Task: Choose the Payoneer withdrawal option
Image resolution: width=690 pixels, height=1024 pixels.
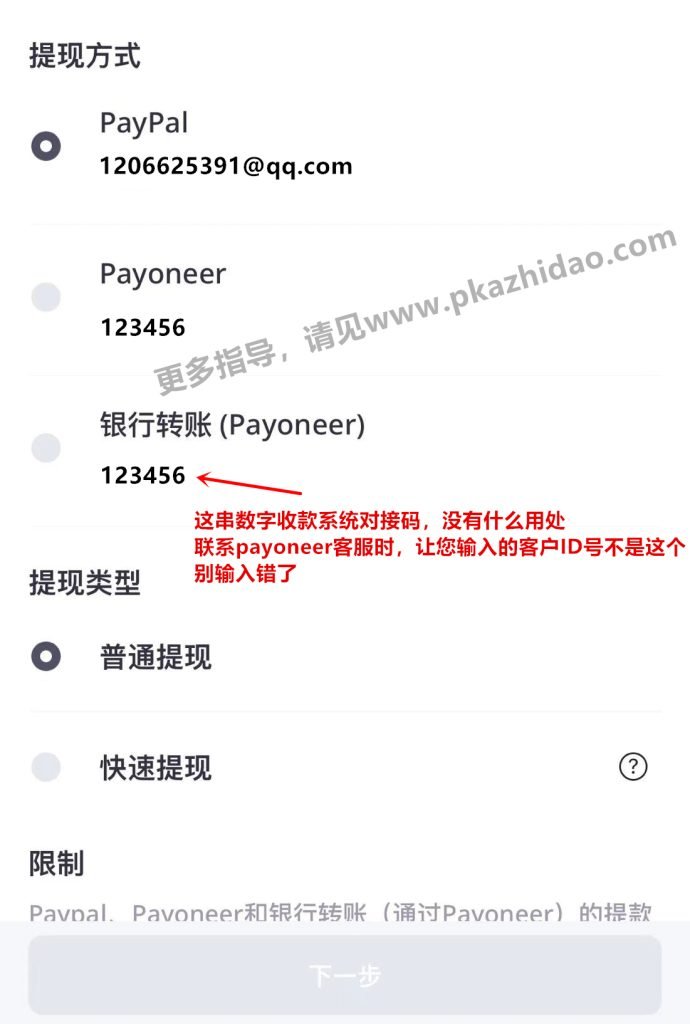Action: pyautogui.click(x=46, y=297)
